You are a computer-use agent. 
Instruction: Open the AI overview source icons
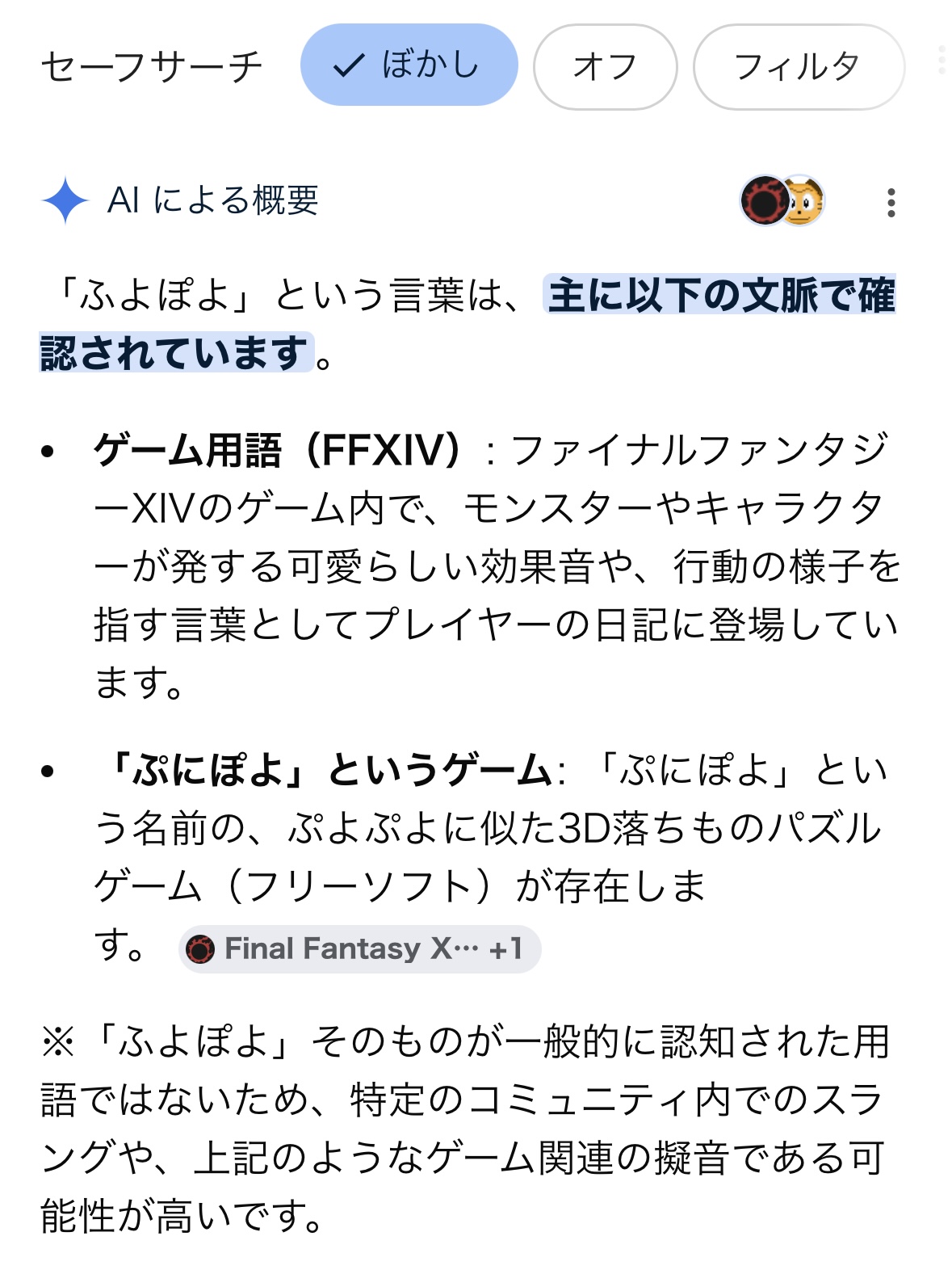click(782, 200)
